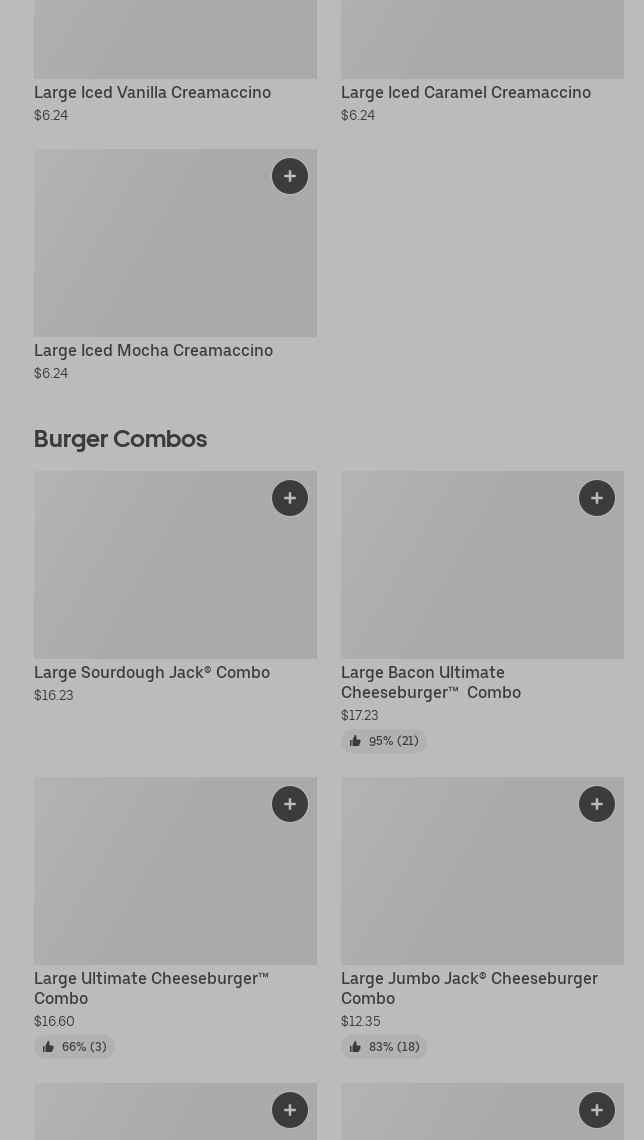Image resolution: width=644 pixels, height=1140 pixels.
Task: Open Large Iced Vanilla Creamaccino item
Action: (x=152, y=93)
